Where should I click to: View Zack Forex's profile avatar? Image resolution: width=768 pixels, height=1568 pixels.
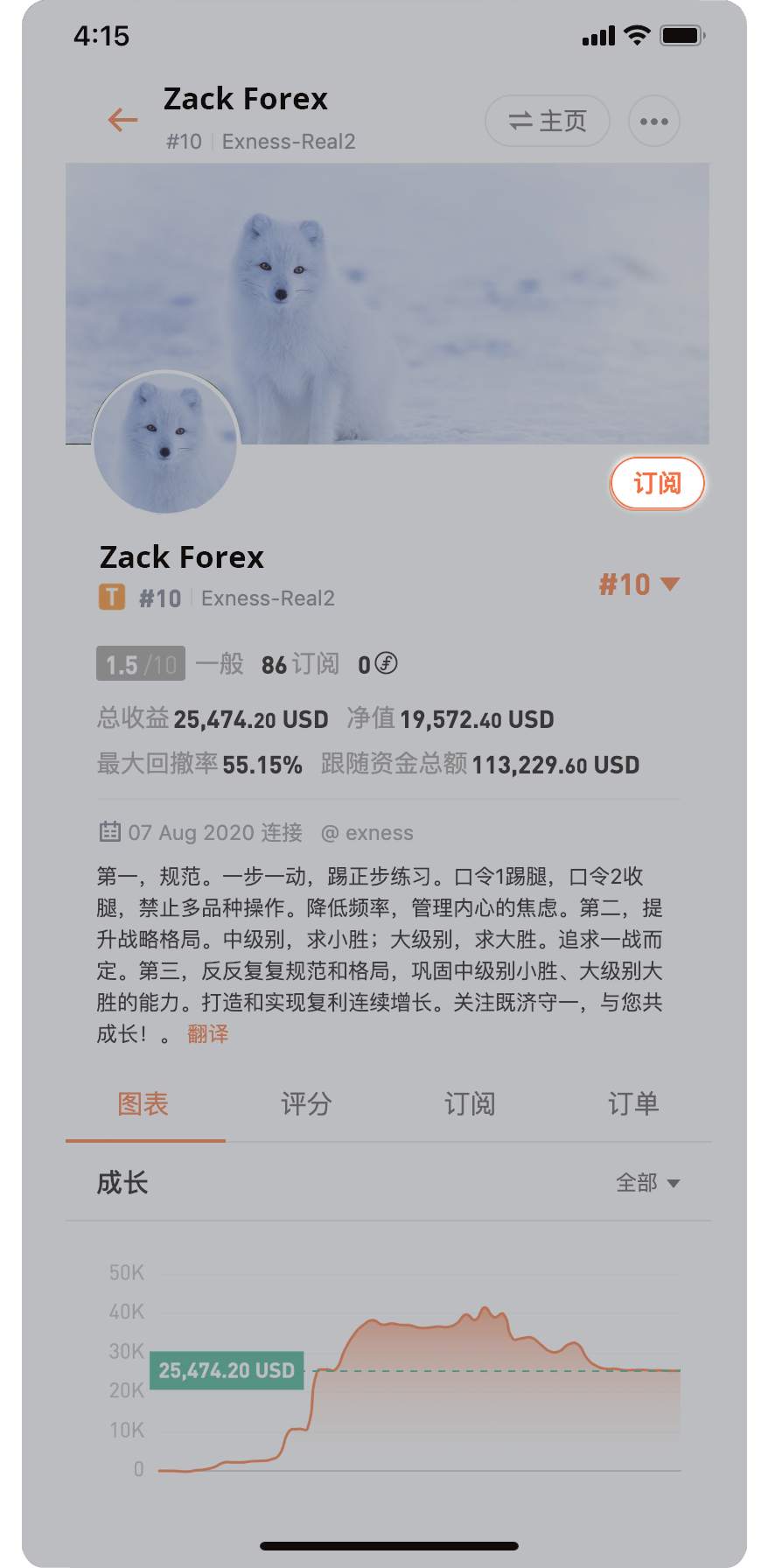165,443
